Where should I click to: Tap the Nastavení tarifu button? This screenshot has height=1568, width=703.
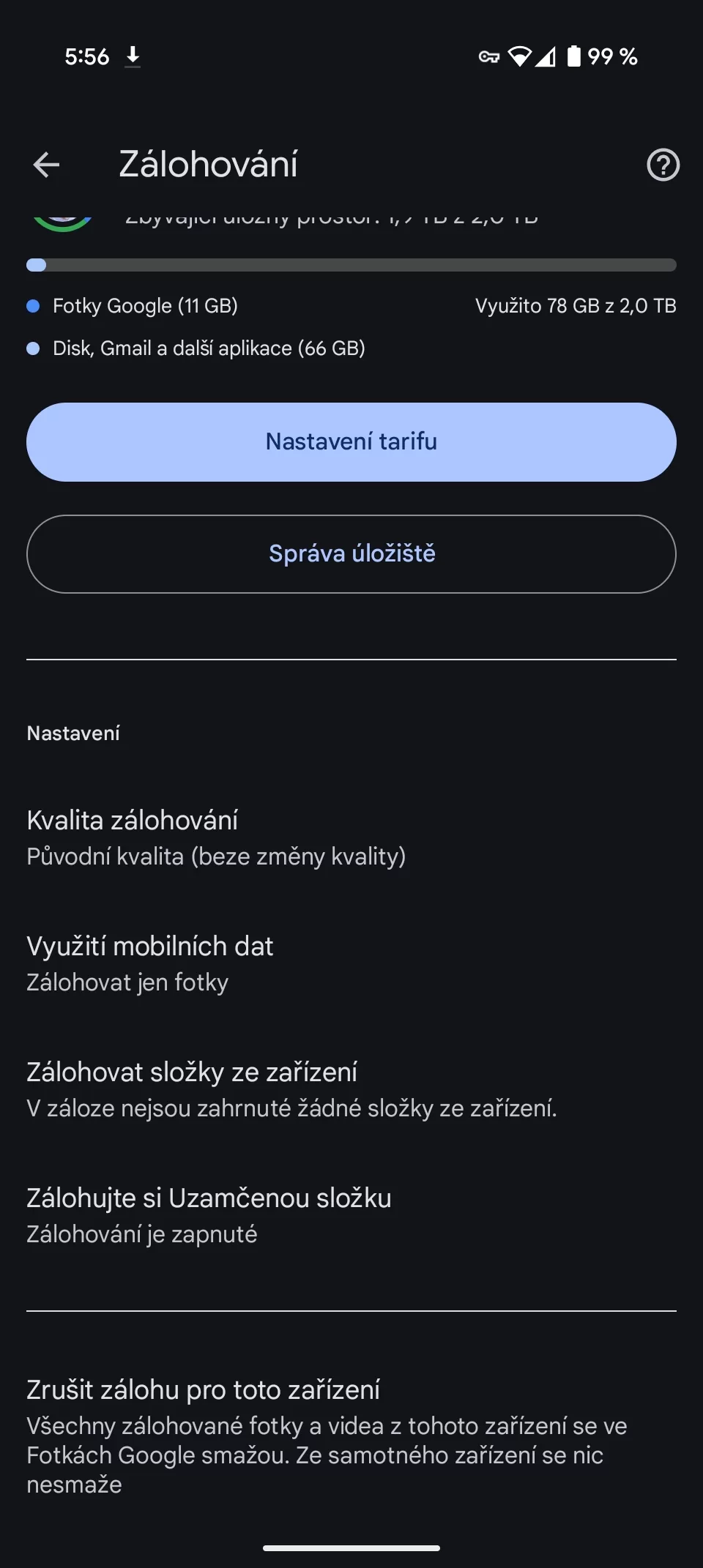click(351, 442)
